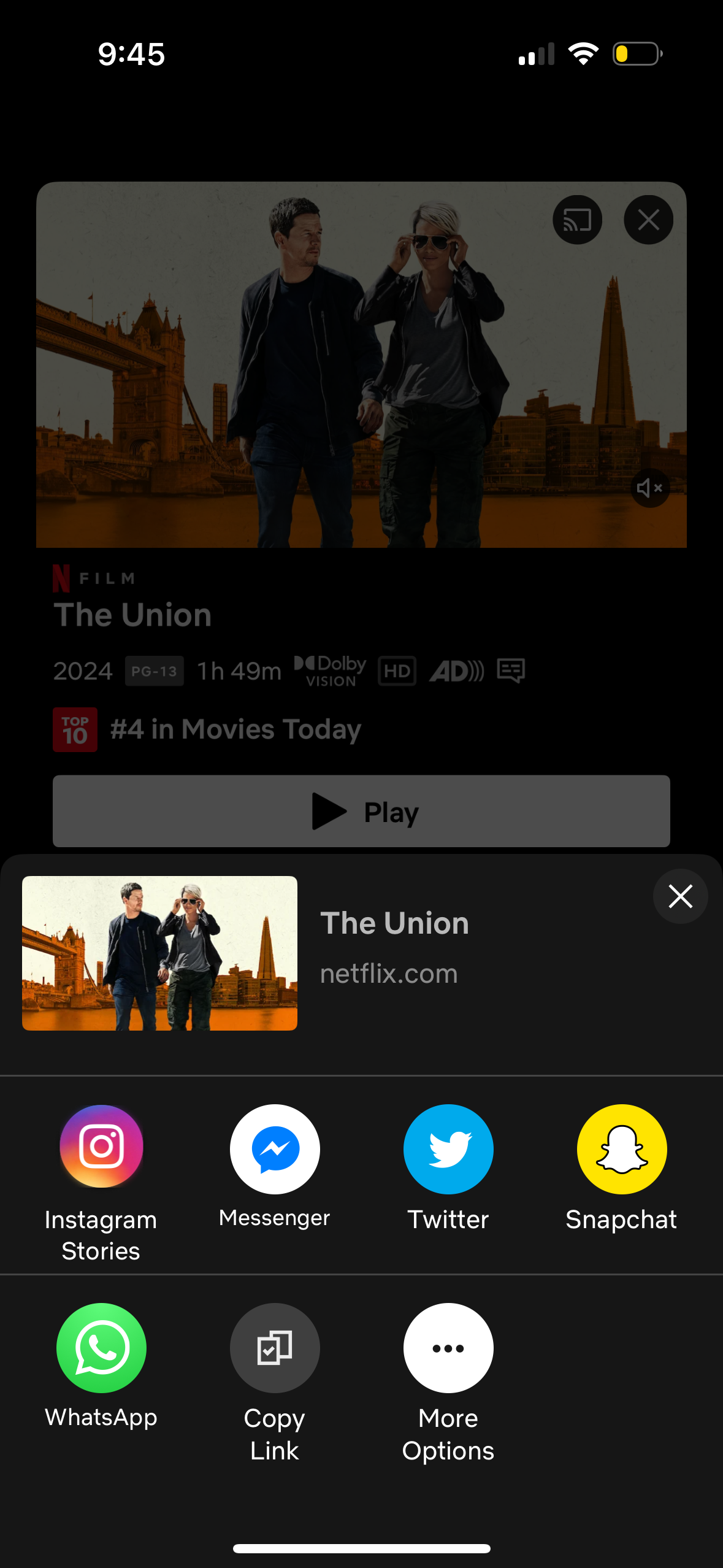
Task: Click the Netflix Film logo
Action: coord(93,577)
